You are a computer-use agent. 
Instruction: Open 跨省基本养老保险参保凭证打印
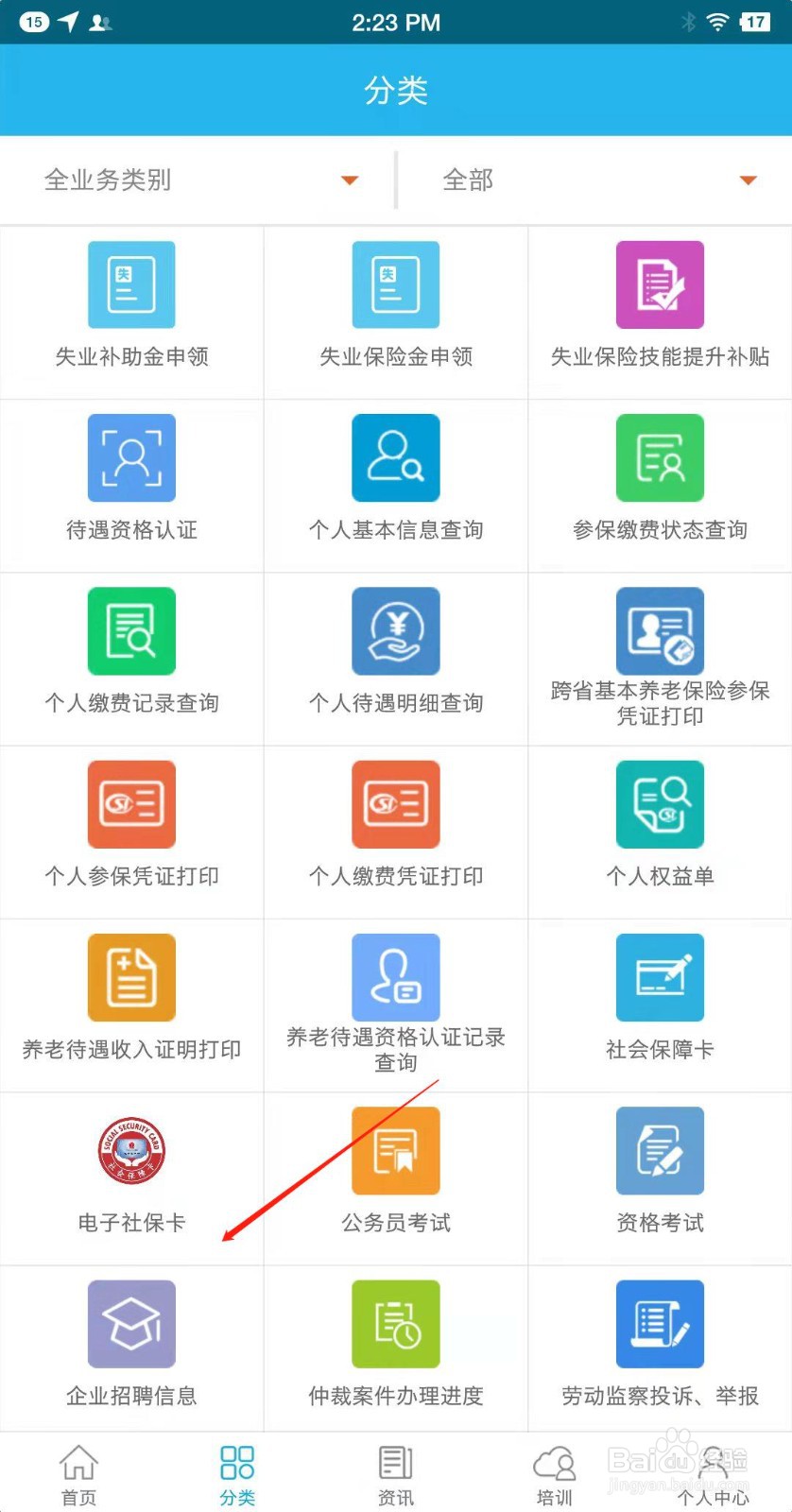pyautogui.click(x=660, y=658)
